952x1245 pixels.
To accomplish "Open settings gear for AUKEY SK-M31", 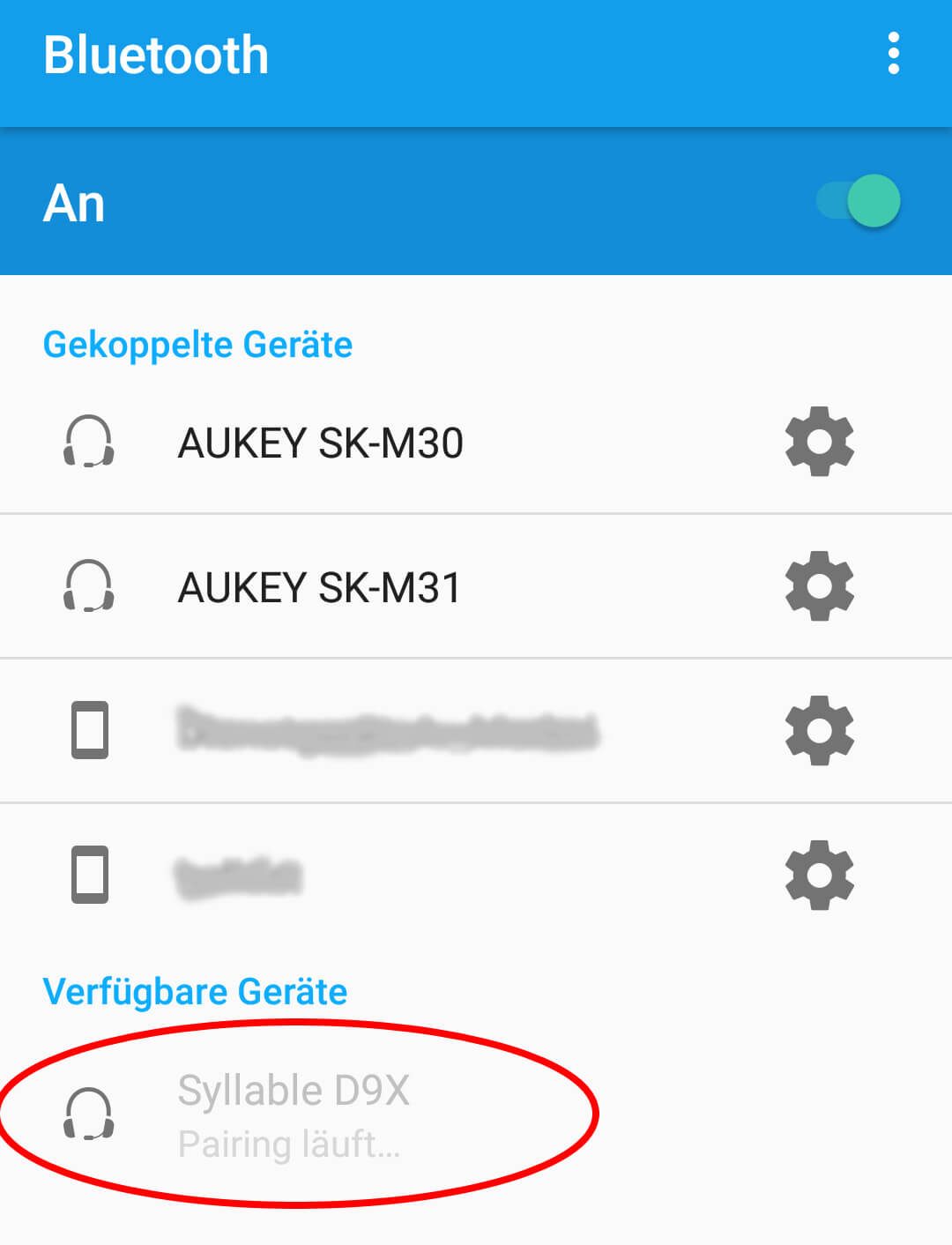I will pyautogui.click(x=819, y=585).
